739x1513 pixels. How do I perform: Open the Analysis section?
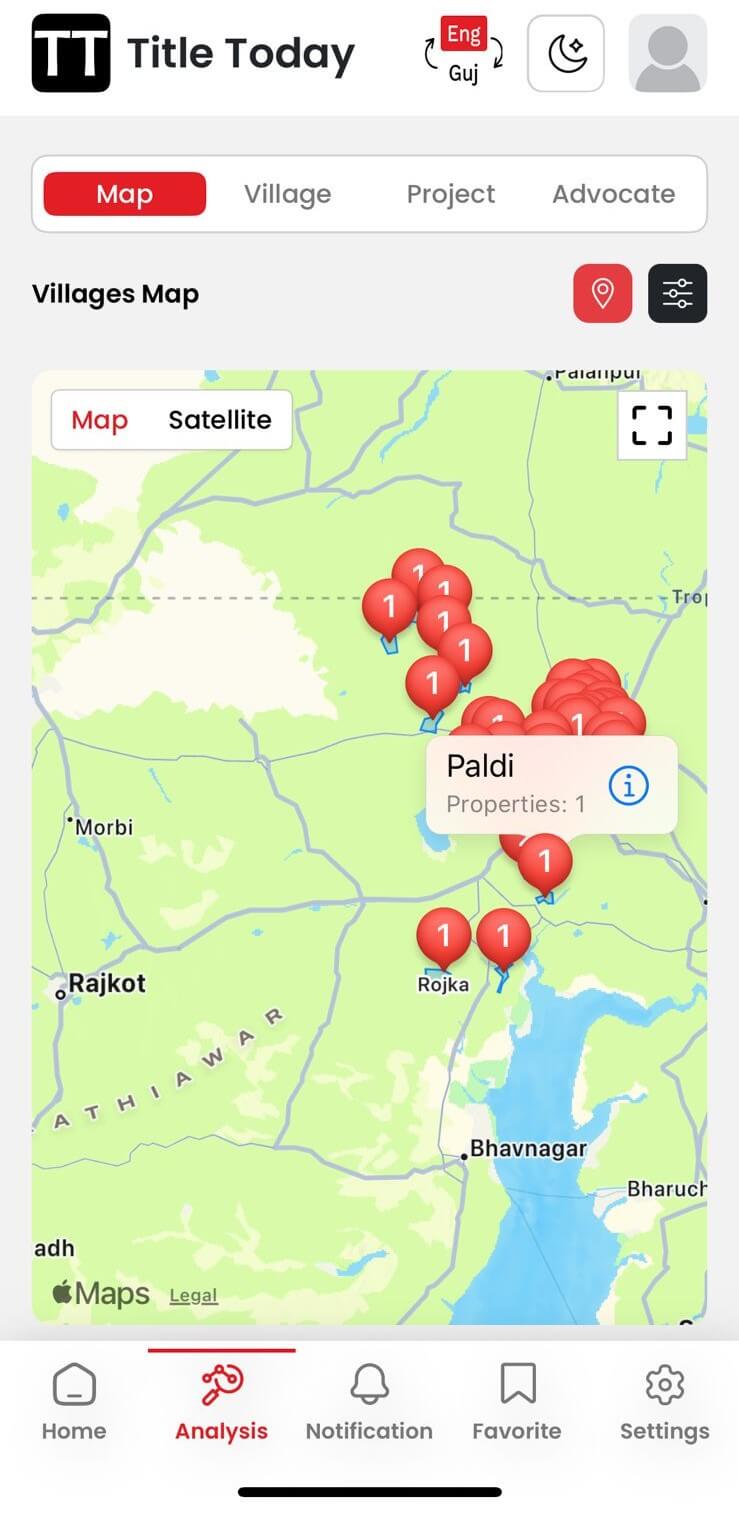(221, 1400)
